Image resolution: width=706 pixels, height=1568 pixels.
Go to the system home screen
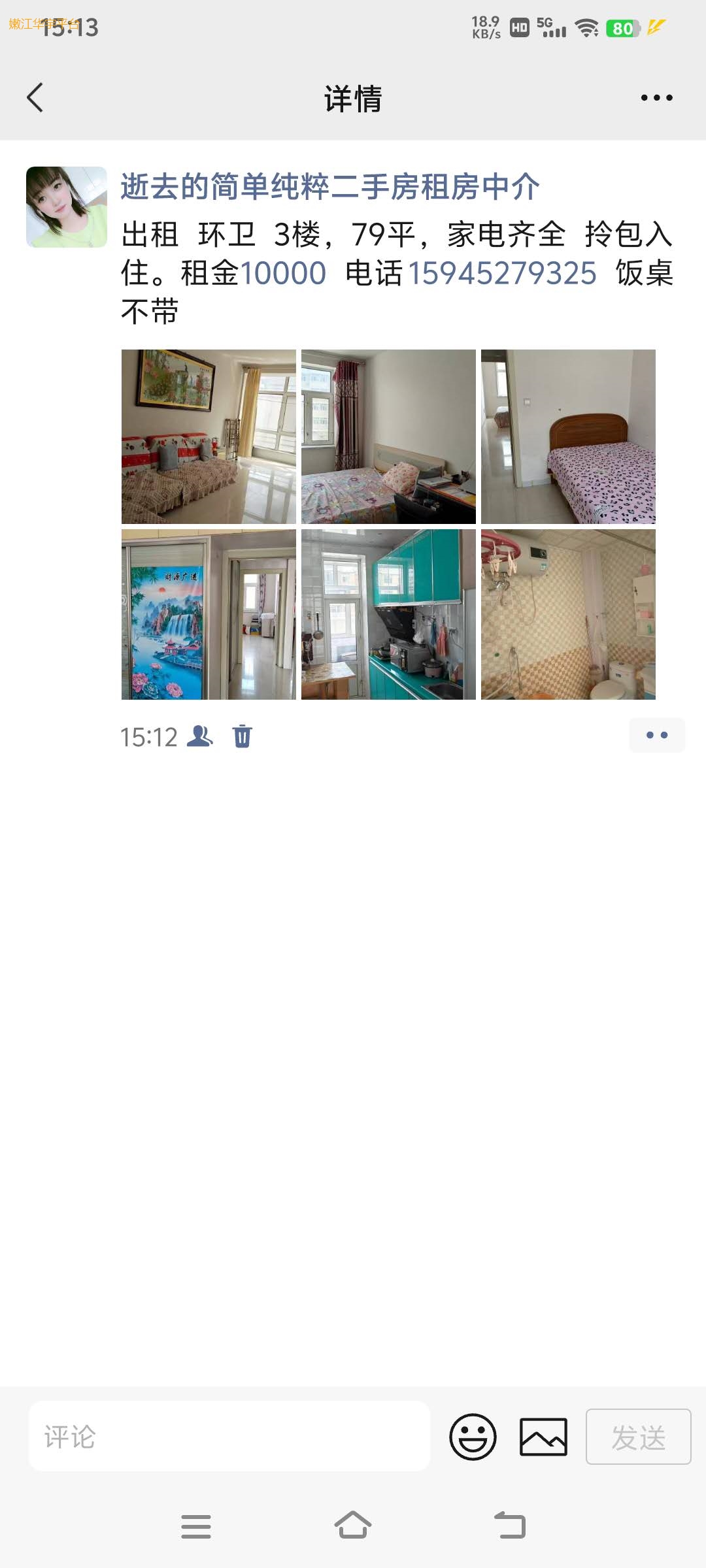click(353, 1526)
